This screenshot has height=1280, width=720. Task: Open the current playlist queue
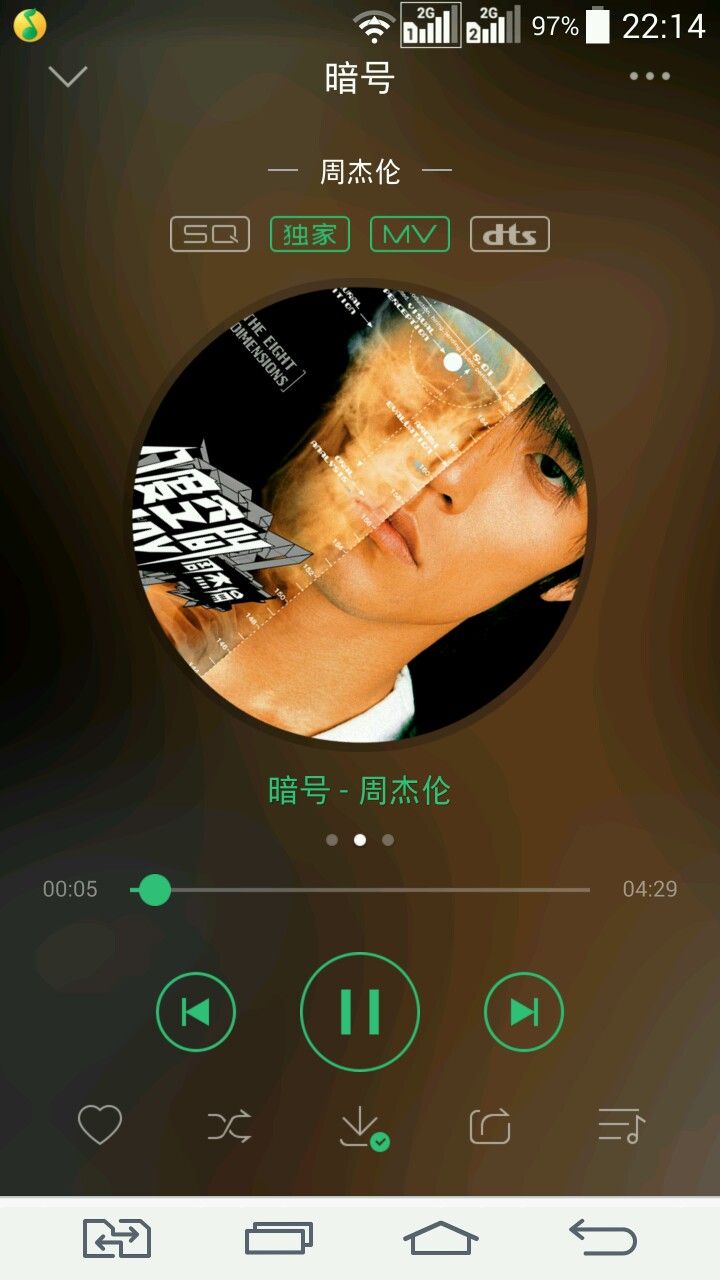tap(621, 1127)
